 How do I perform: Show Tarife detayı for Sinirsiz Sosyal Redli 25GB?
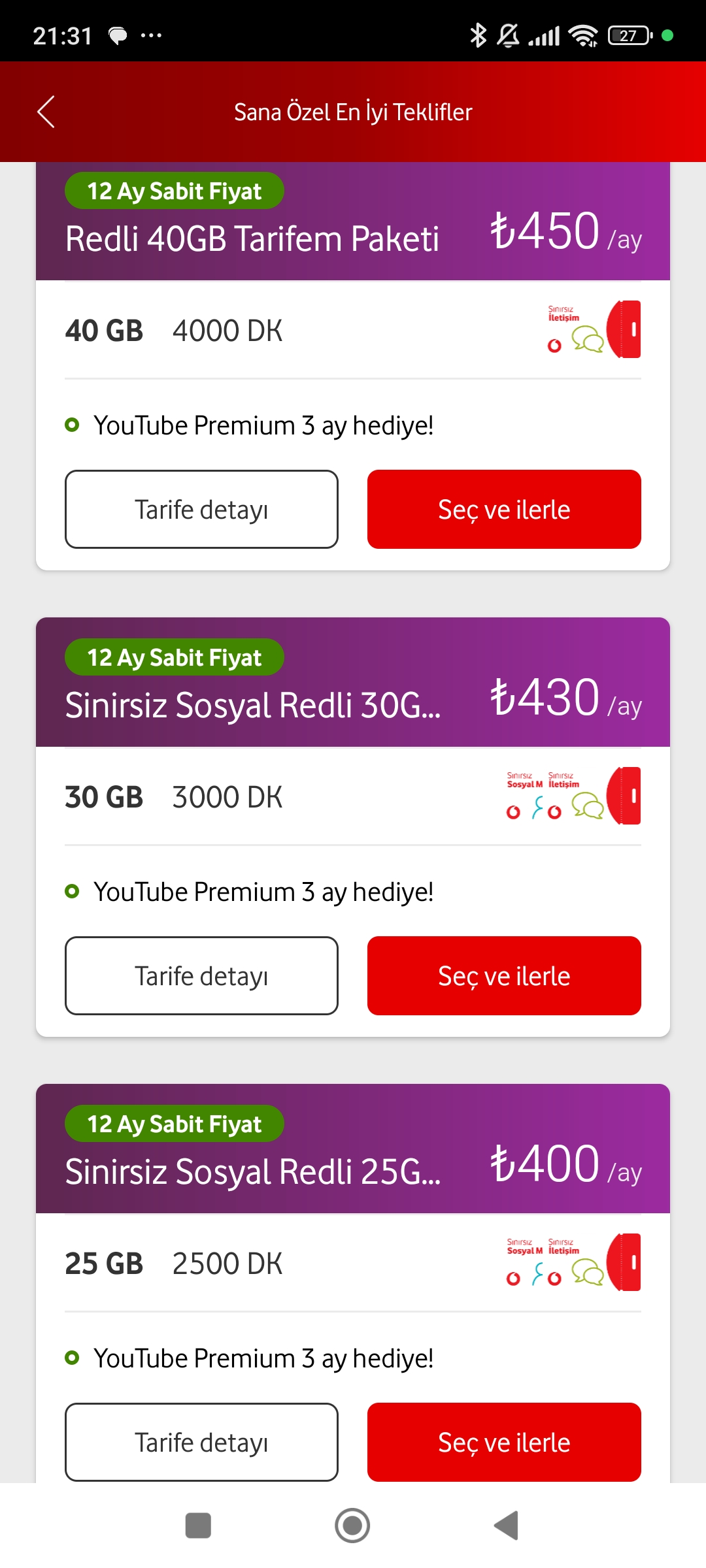click(x=201, y=1442)
